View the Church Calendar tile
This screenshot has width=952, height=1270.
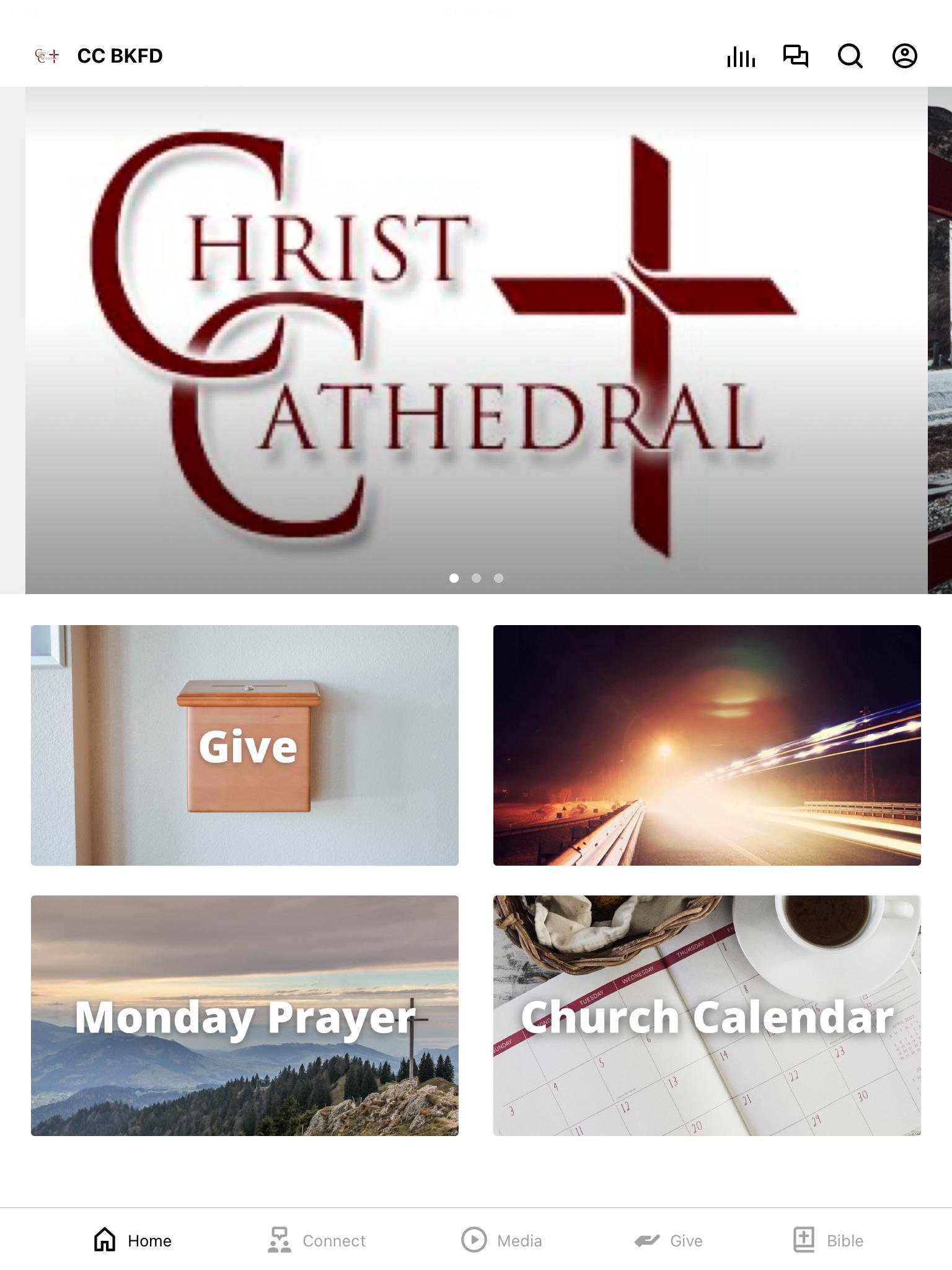(707, 1015)
